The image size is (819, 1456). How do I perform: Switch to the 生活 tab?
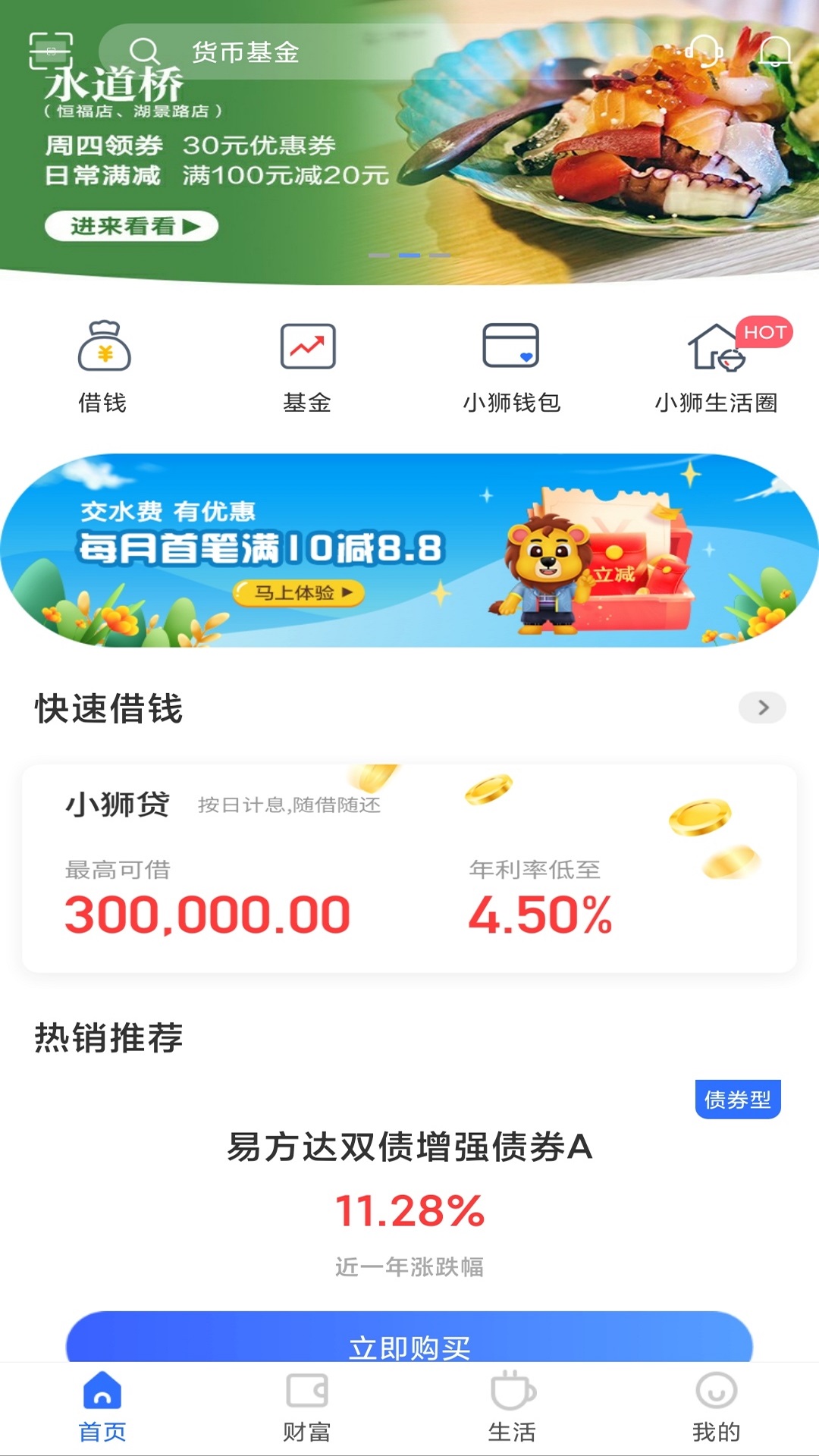[512, 1407]
